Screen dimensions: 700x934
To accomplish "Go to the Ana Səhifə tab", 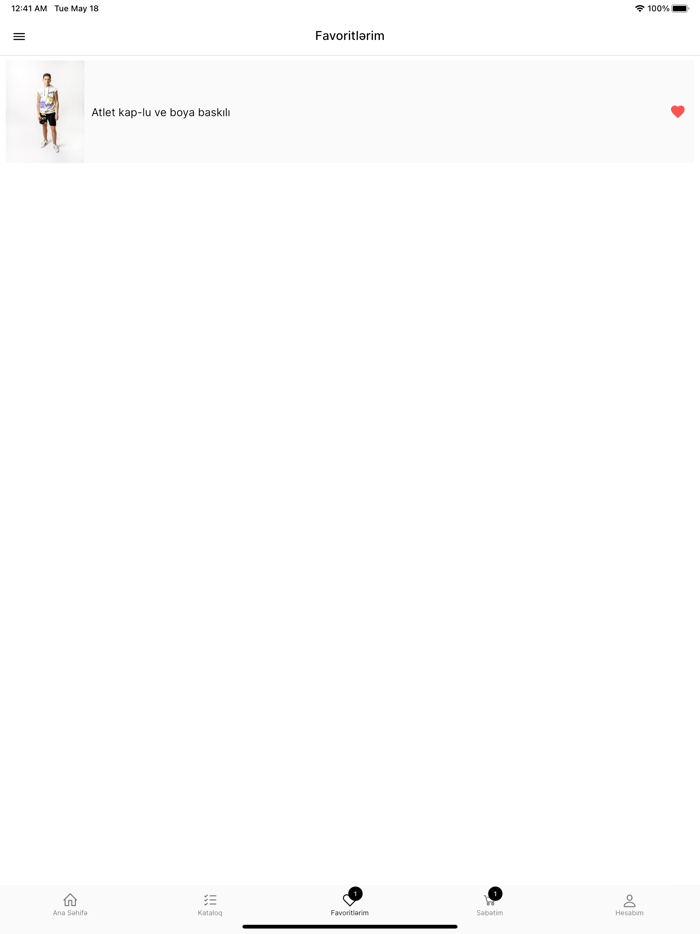I will pos(70,904).
